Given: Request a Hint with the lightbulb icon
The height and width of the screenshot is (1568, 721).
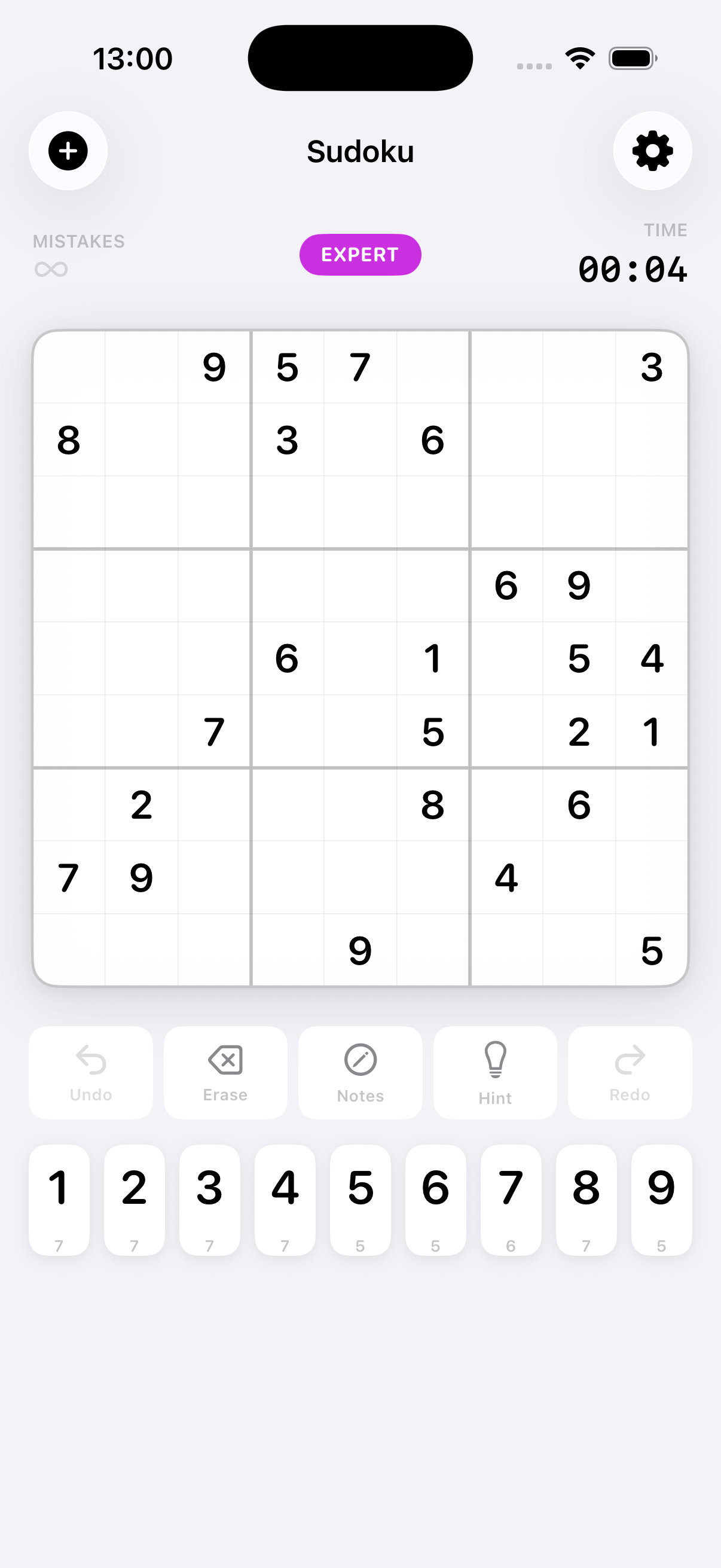Looking at the screenshot, I should click(494, 1072).
